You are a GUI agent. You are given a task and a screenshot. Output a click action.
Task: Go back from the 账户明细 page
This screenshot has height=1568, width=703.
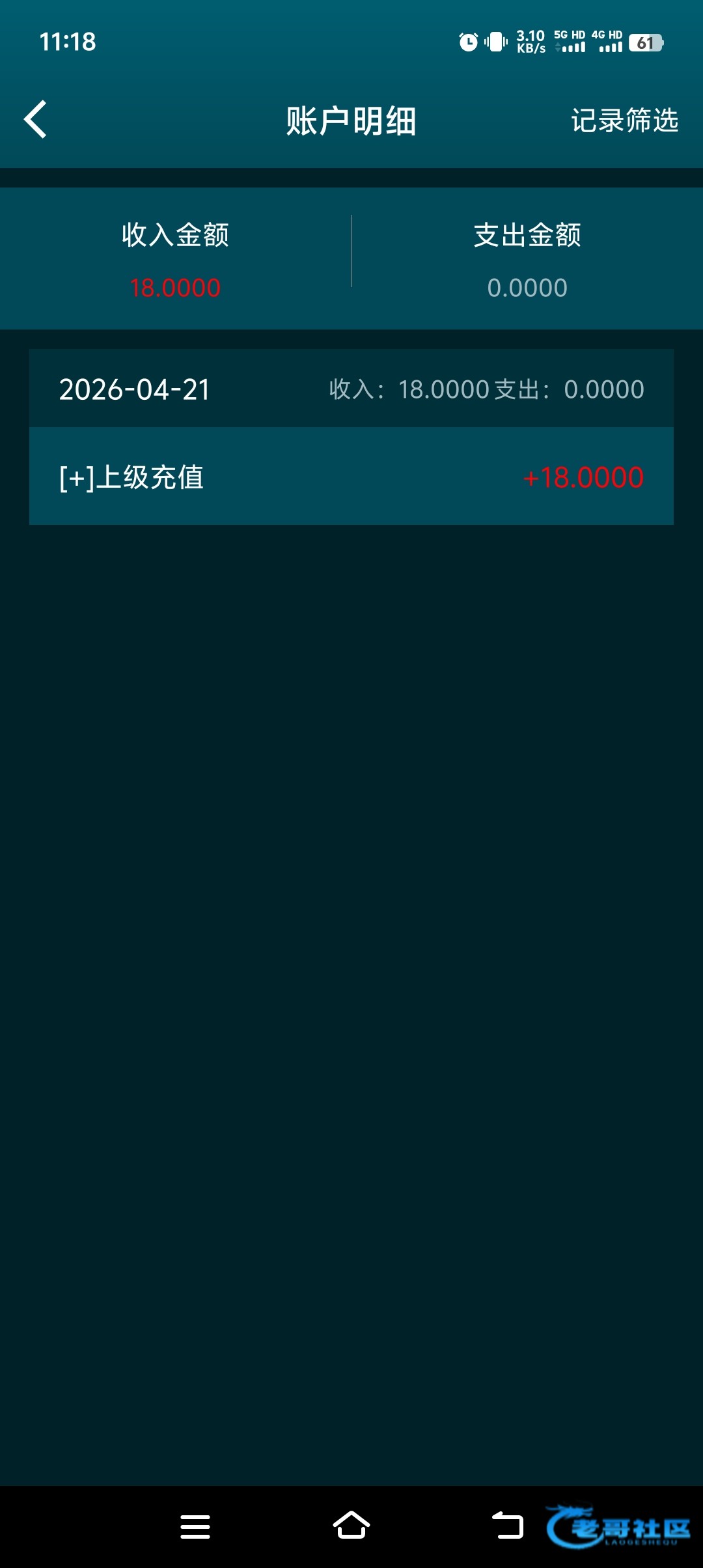[36, 120]
